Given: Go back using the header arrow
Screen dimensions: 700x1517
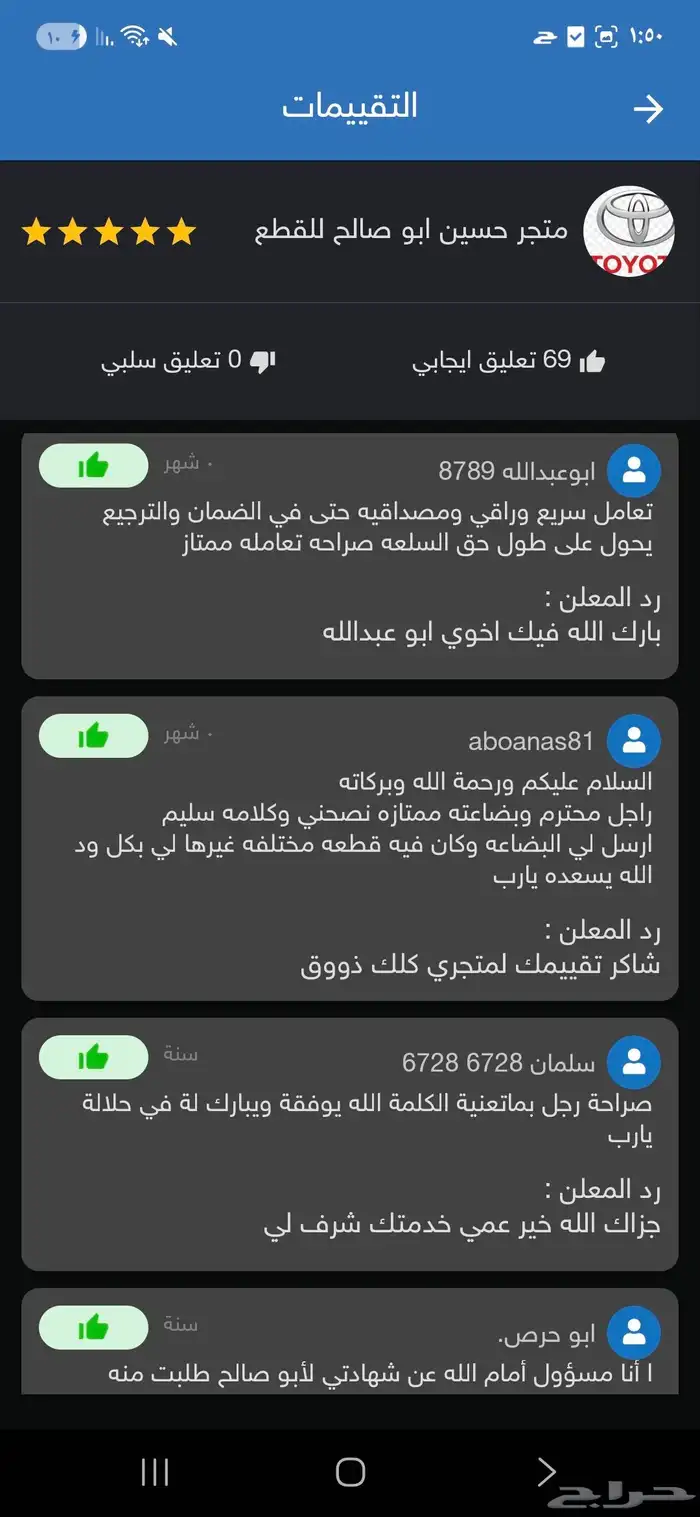Looking at the screenshot, I should (649, 109).
